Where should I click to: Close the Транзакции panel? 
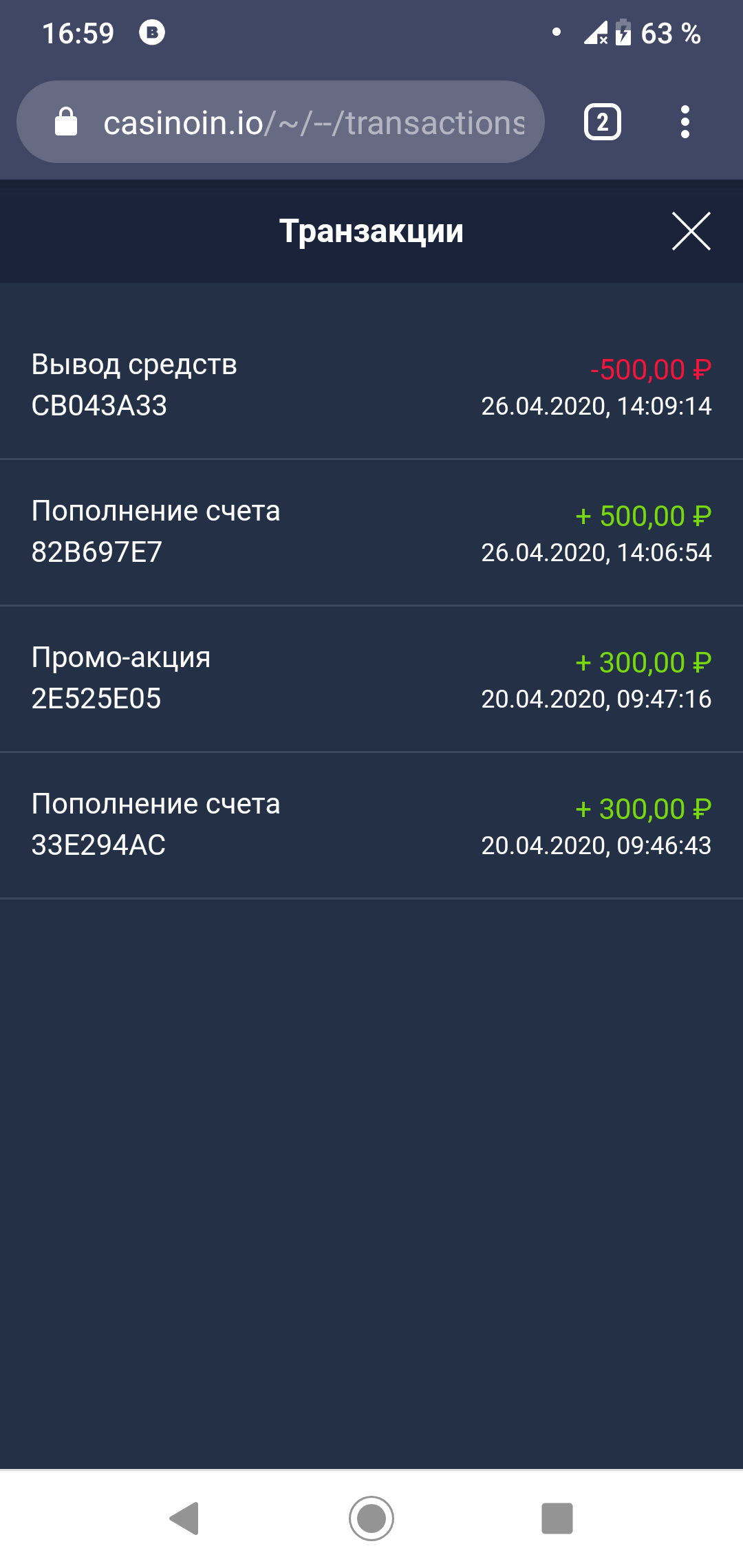pos(691,231)
